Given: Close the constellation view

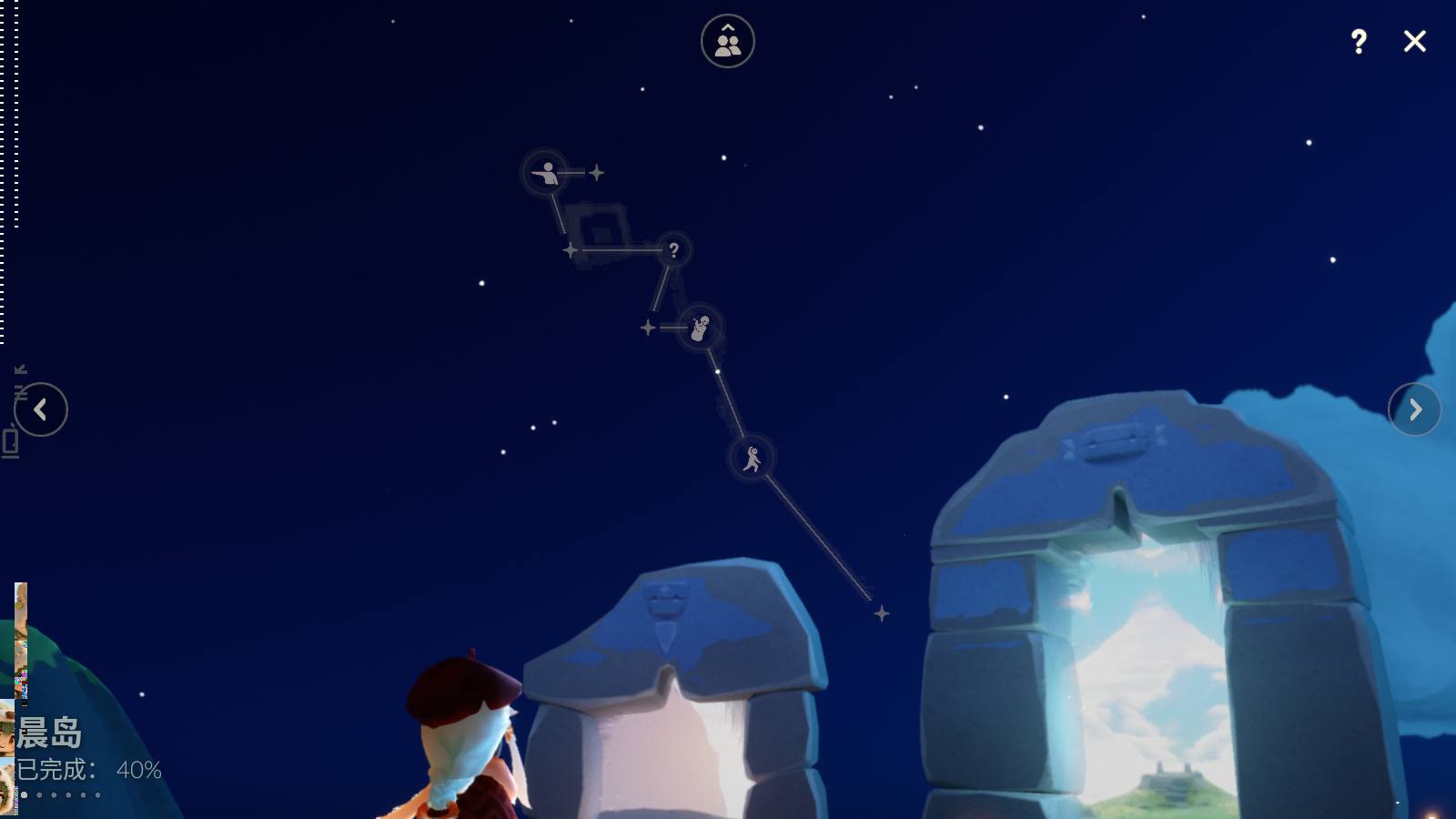Looking at the screenshot, I should pos(1414,41).
